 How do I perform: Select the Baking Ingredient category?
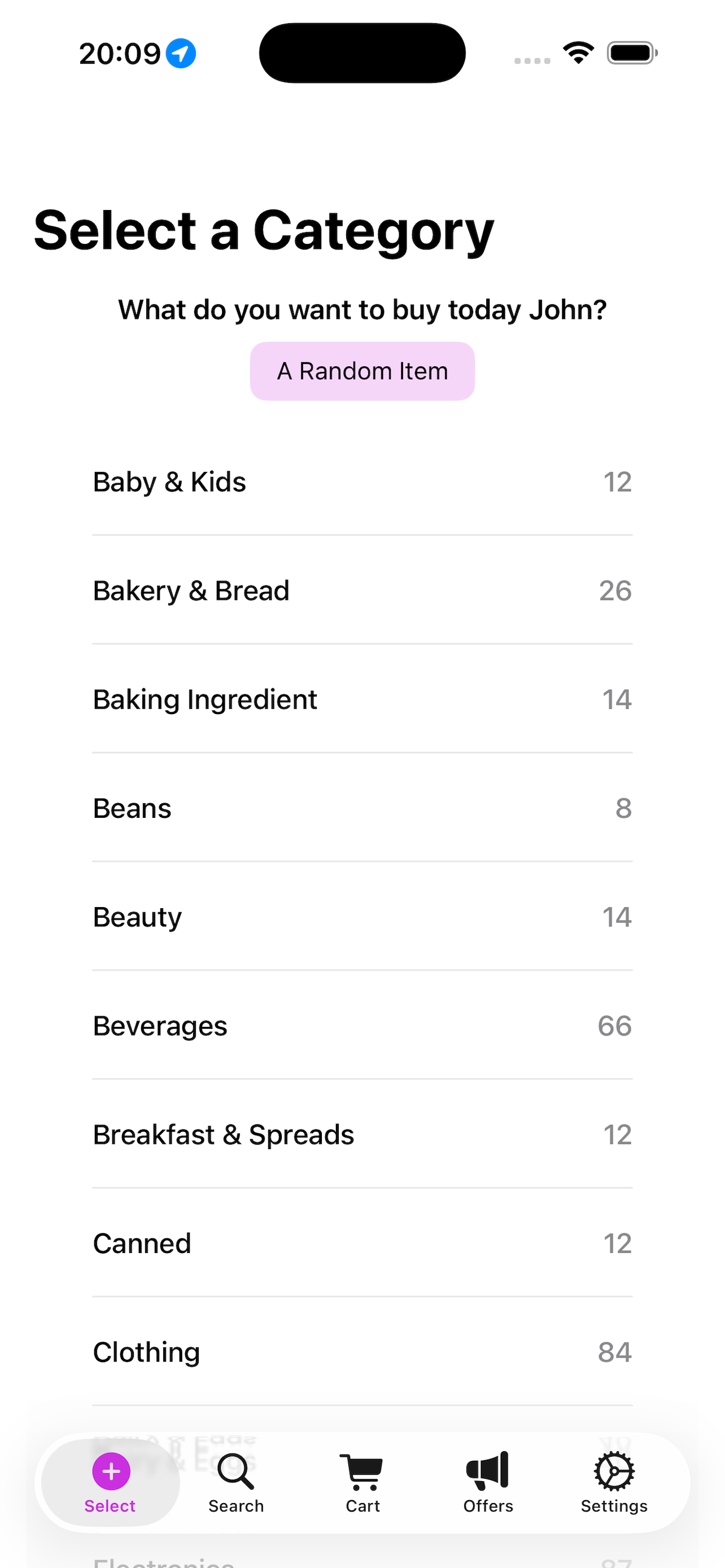tap(362, 698)
